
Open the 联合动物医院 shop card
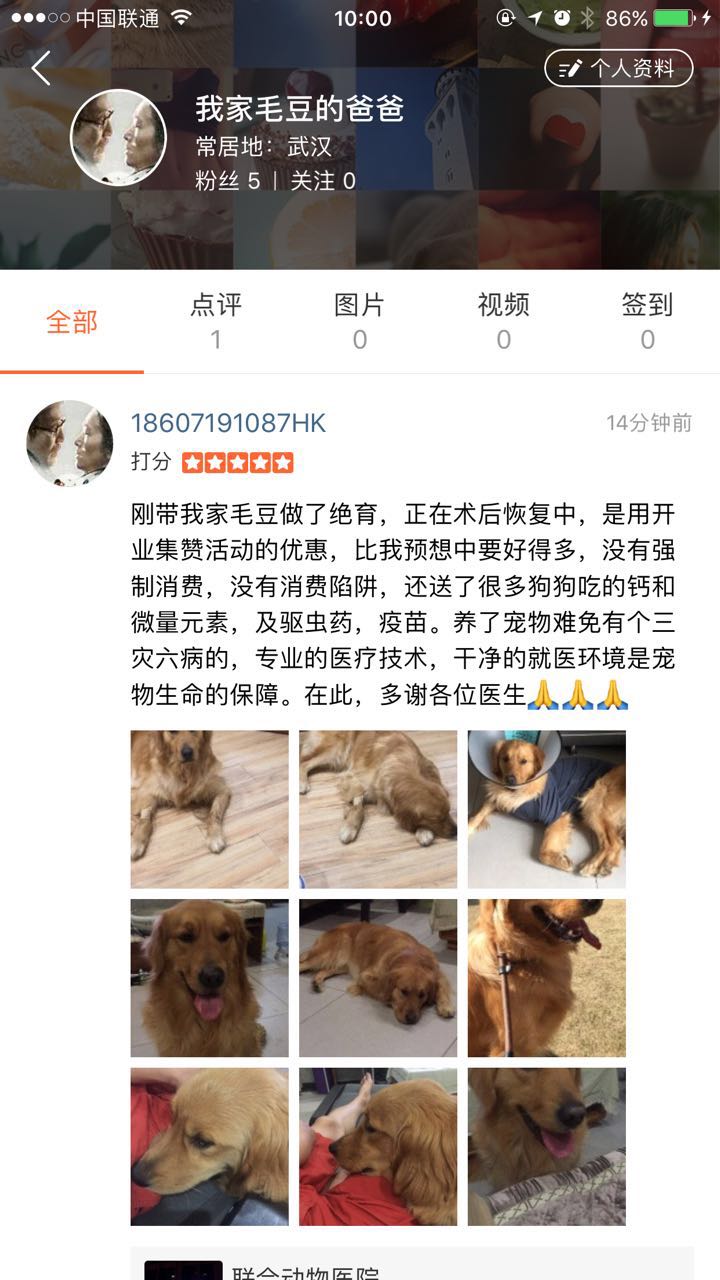coord(411,1264)
